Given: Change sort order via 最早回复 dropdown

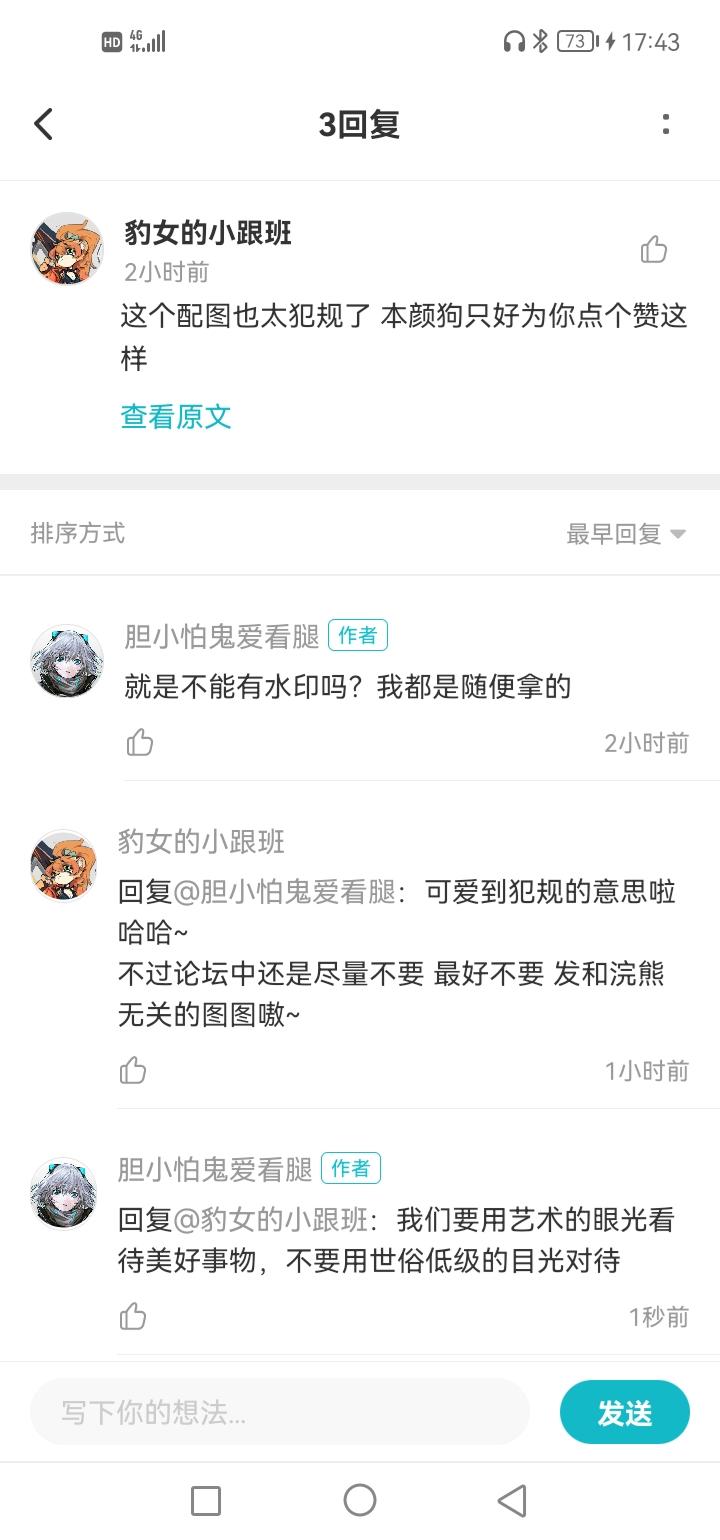Looking at the screenshot, I should pos(626,534).
